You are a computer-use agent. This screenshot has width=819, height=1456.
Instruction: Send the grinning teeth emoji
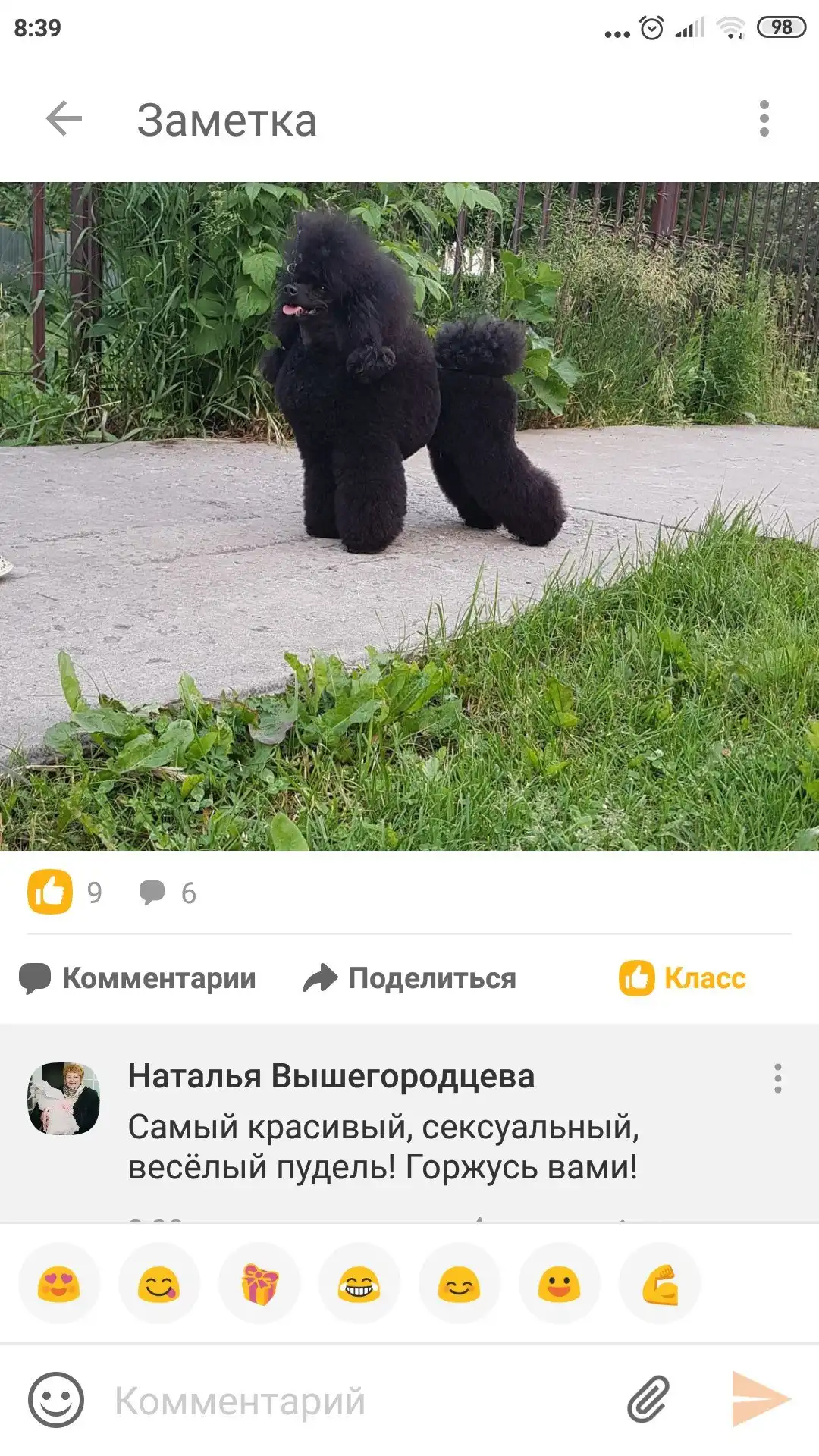[x=359, y=1284]
